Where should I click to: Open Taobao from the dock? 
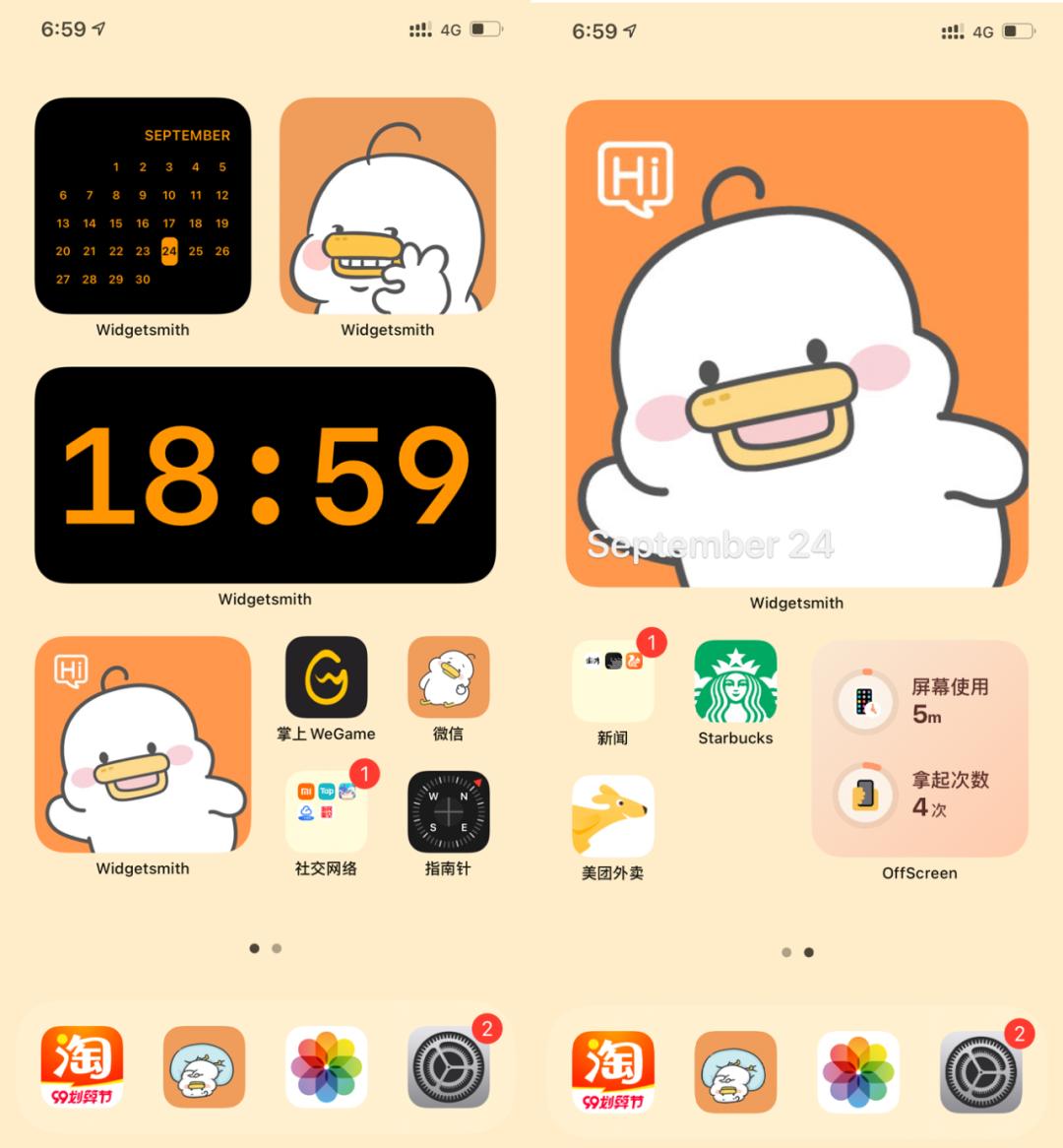tap(82, 1066)
